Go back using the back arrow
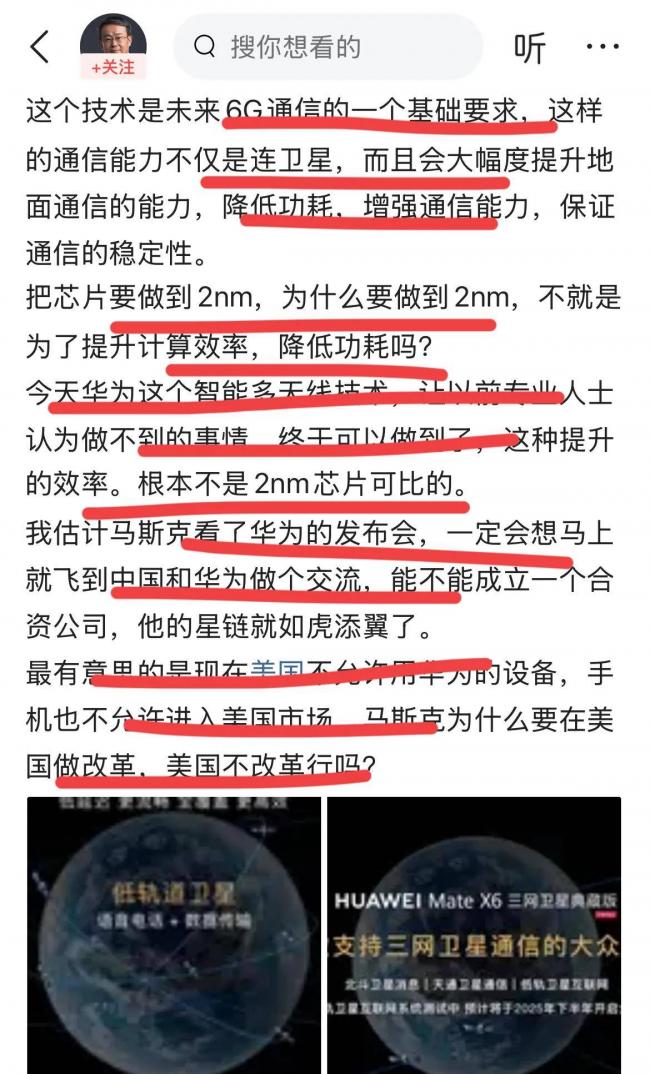The image size is (650, 1074). 39,47
